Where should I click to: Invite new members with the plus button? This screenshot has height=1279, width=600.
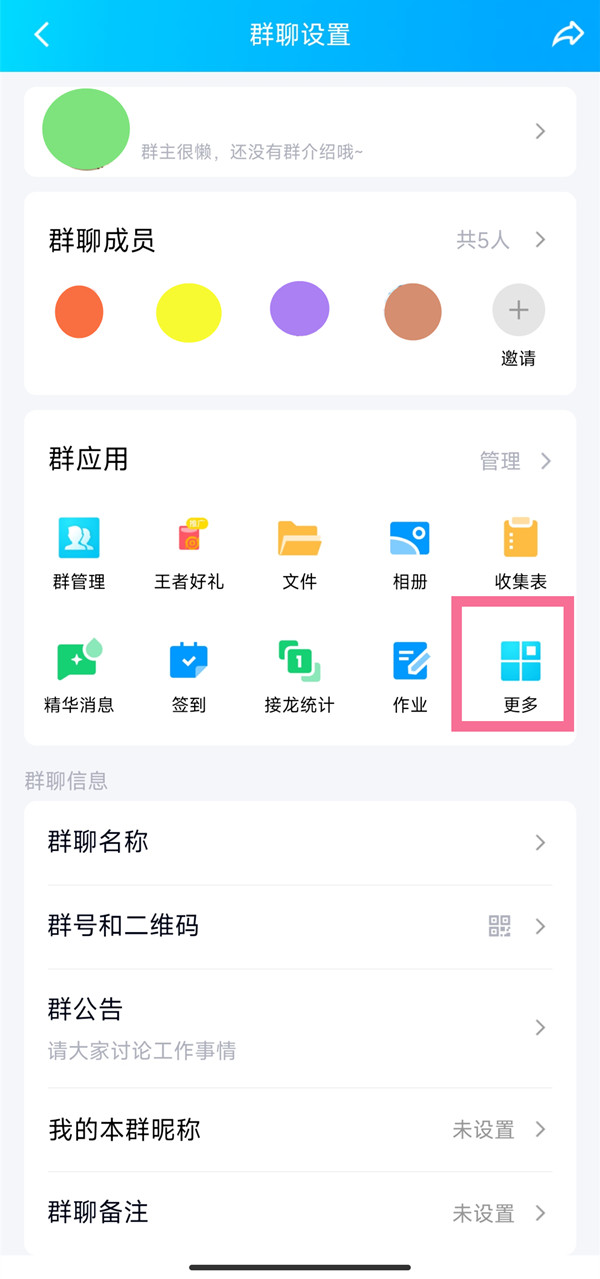click(x=518, y=310)
